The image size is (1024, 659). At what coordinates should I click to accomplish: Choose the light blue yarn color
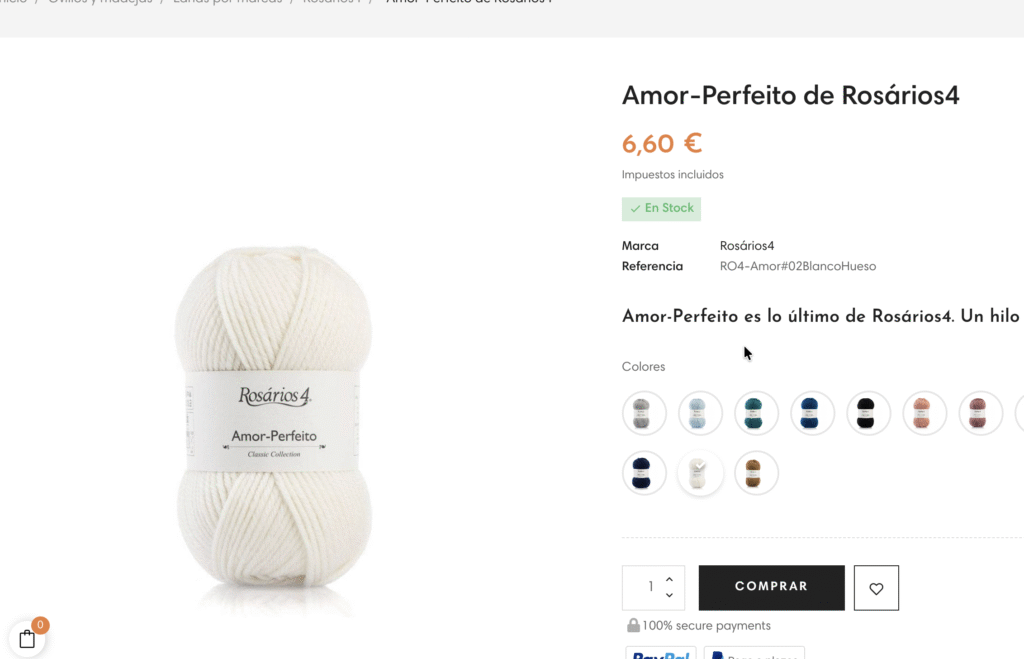pos(700,413)
